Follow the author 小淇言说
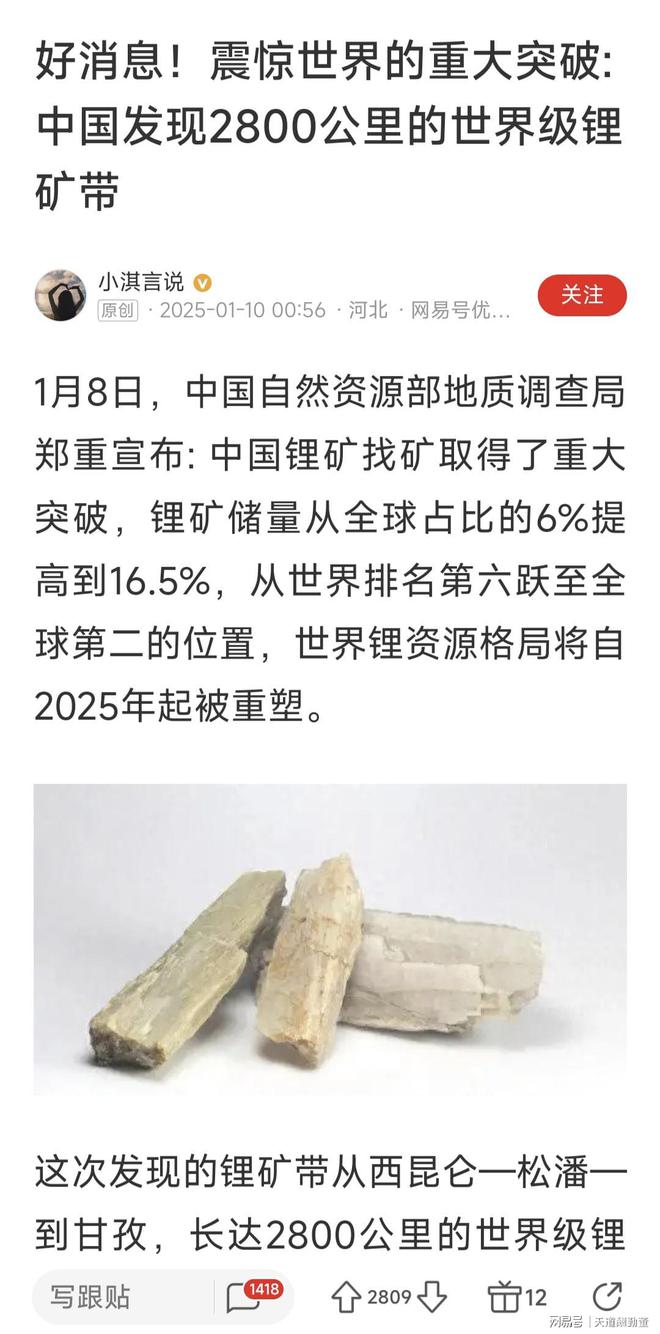 coord(582,295)
